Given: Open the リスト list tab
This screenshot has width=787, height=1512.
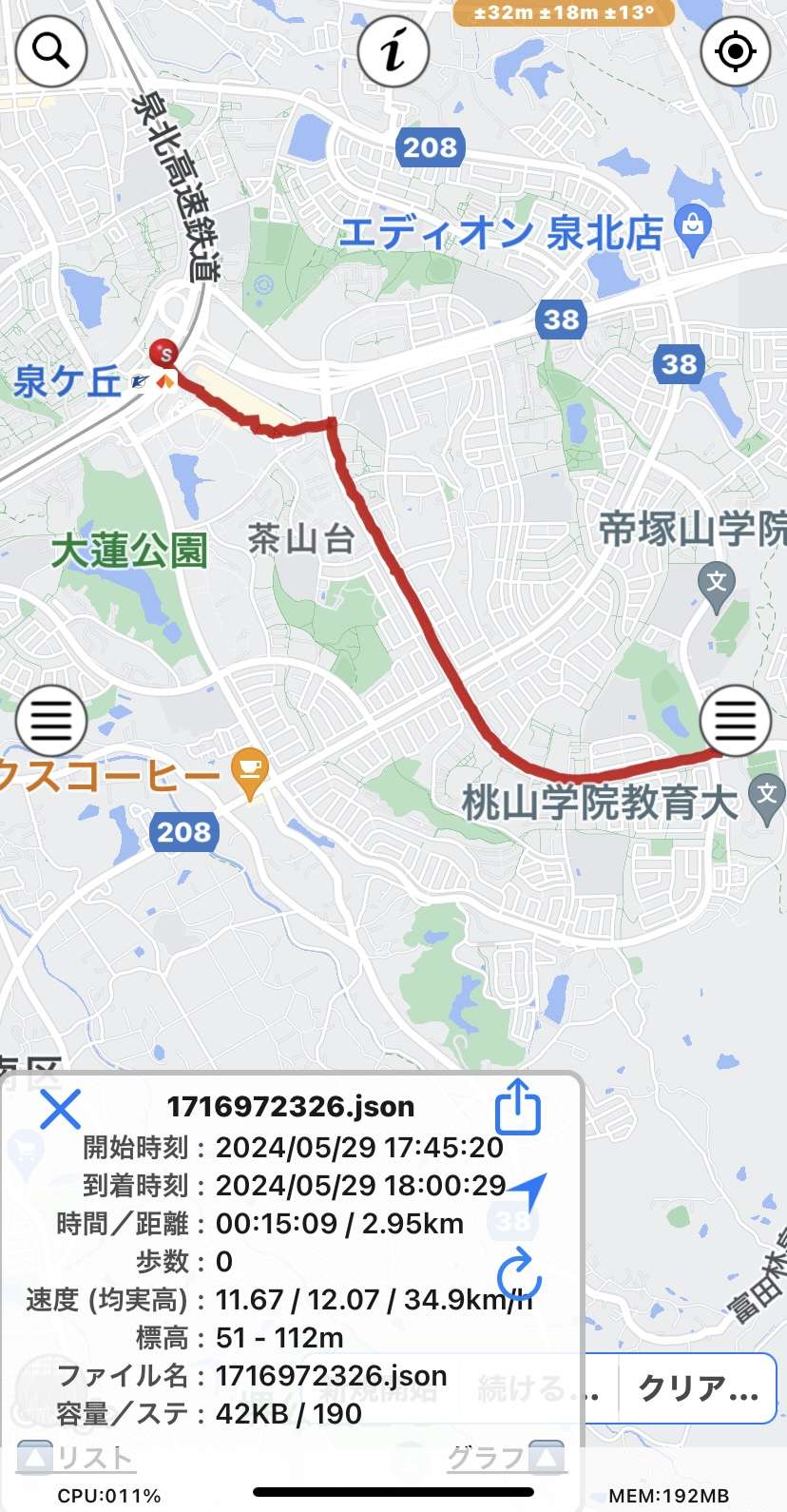Looking at the screenshot, I should 76,1457.
